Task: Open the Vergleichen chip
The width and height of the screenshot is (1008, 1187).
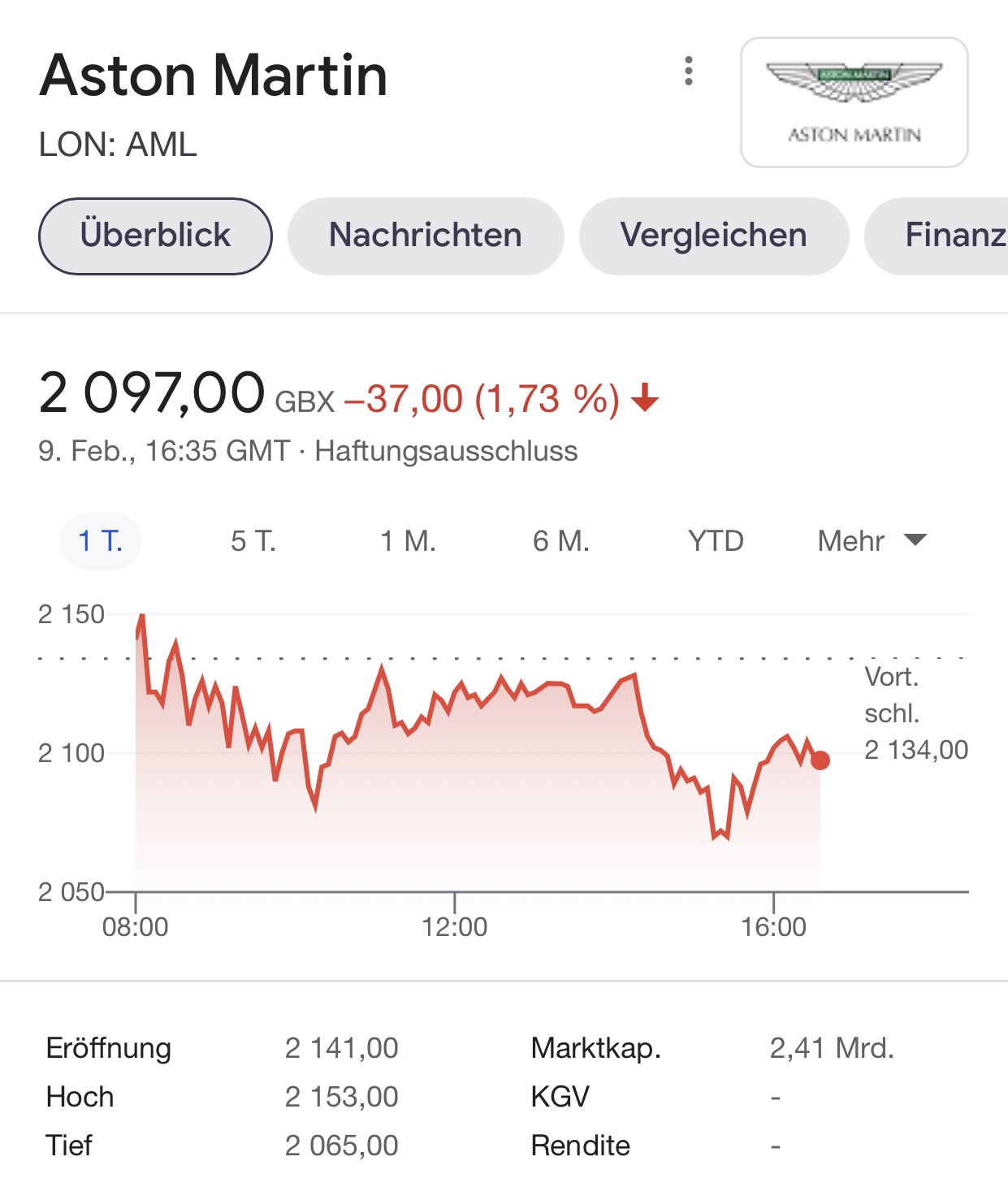Action: click(x=713, y=236)
